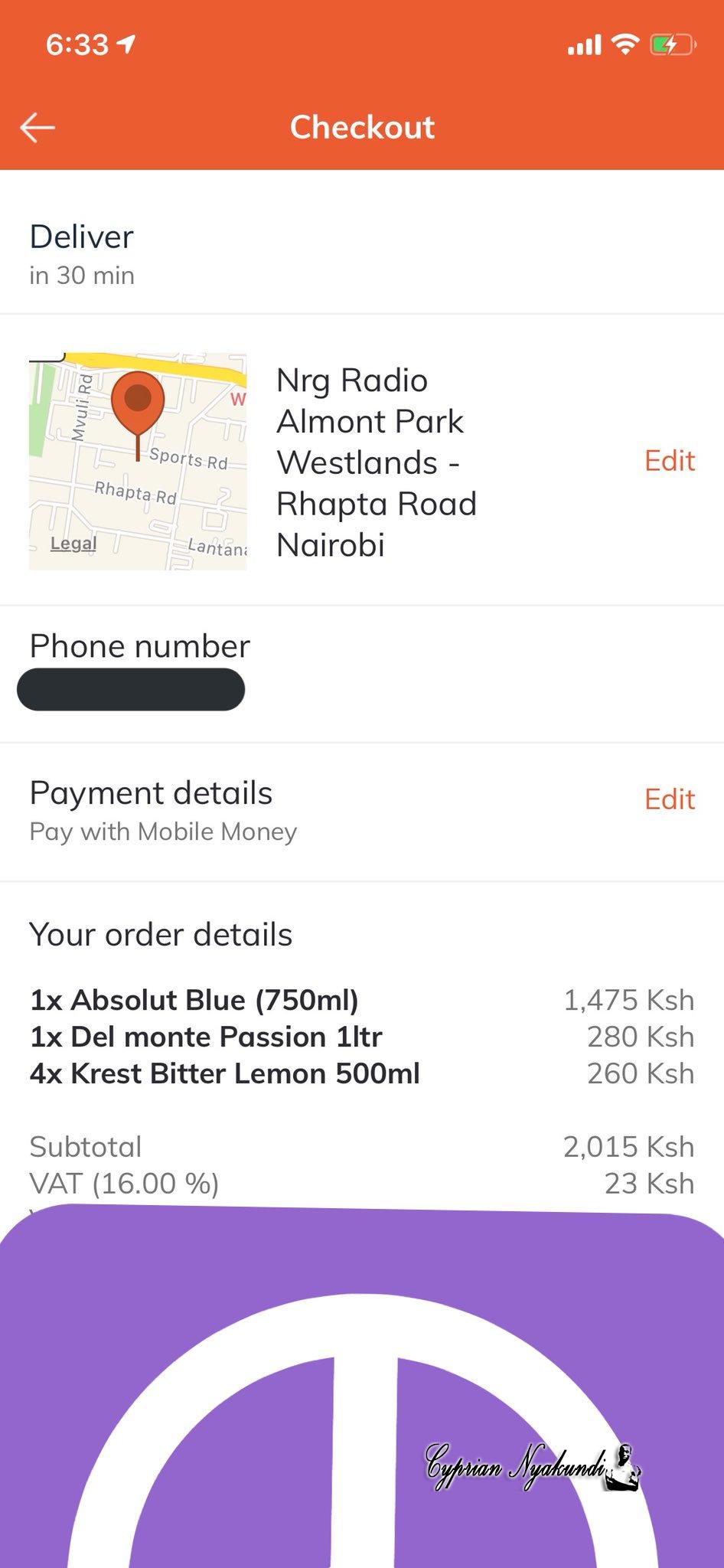Edit the delivery address
The width and height of the screenshot is (724, 1568).
669,461
